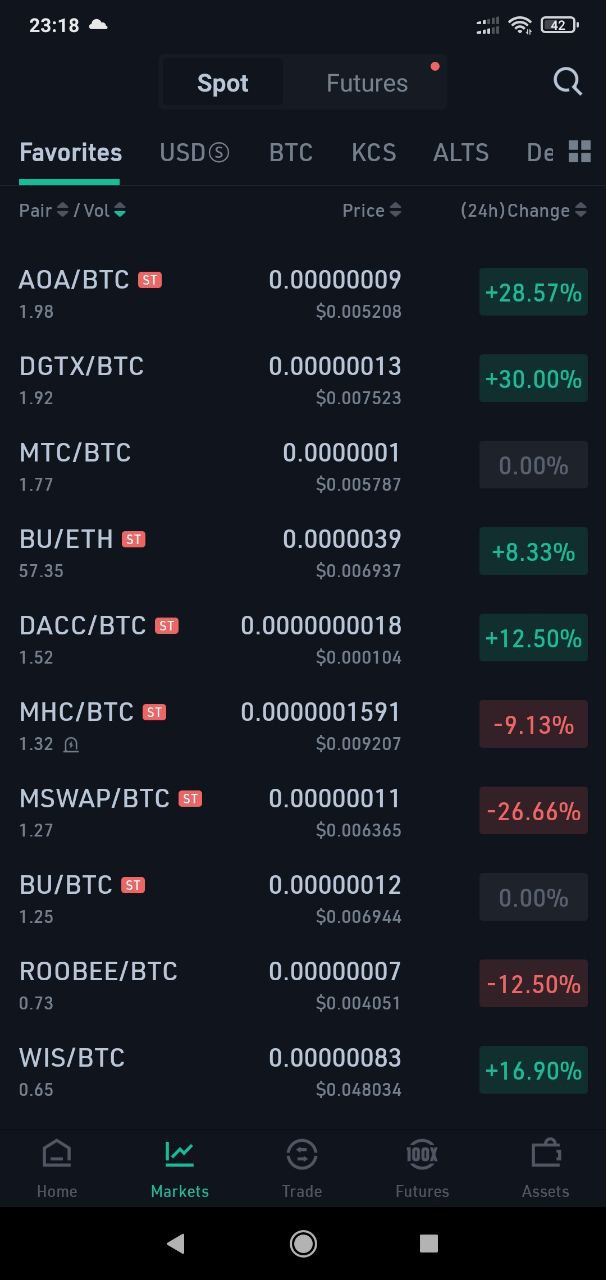Screen dimensions: 606x1280
Task: Open the KCS market tab
Action: pyautogui.click(x=374, y=152)
